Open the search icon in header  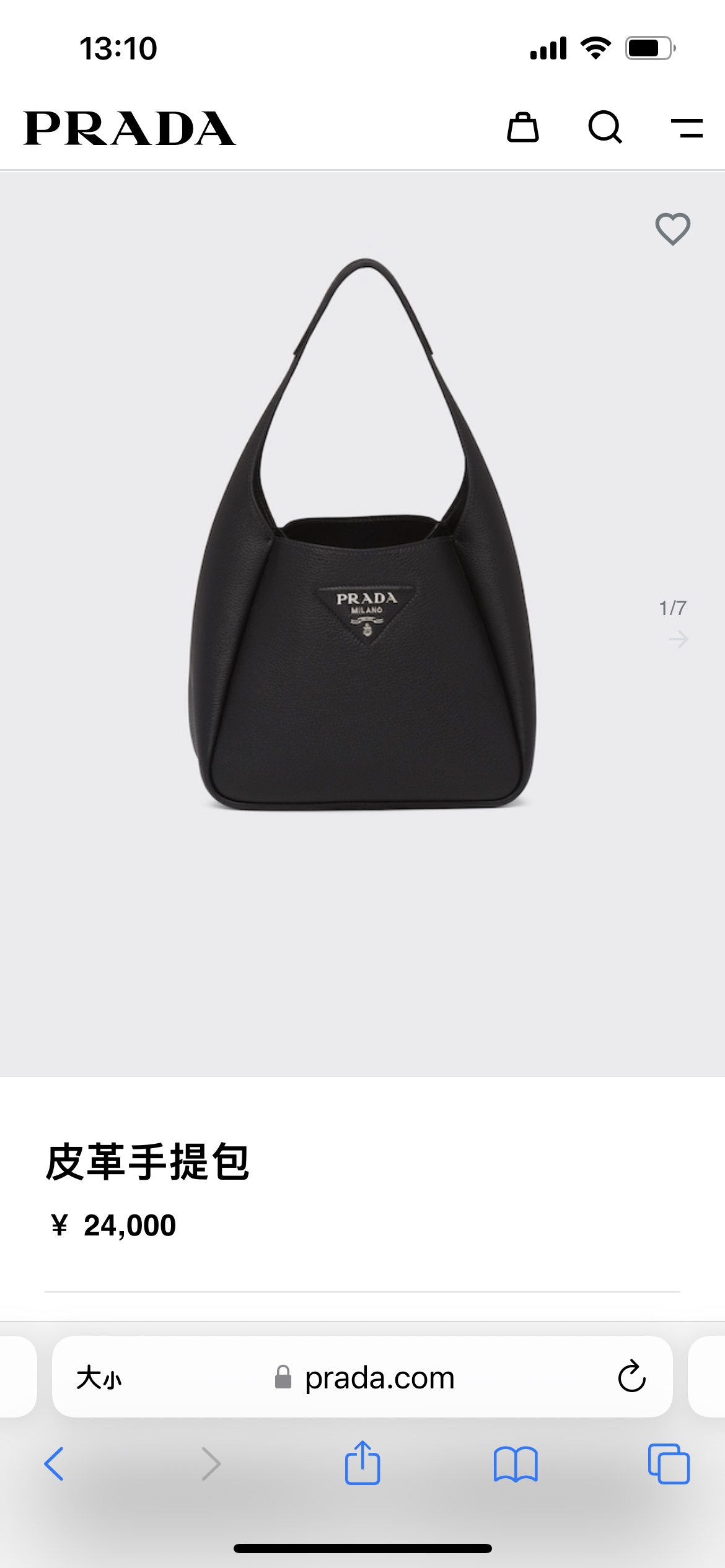click(605, 128)
